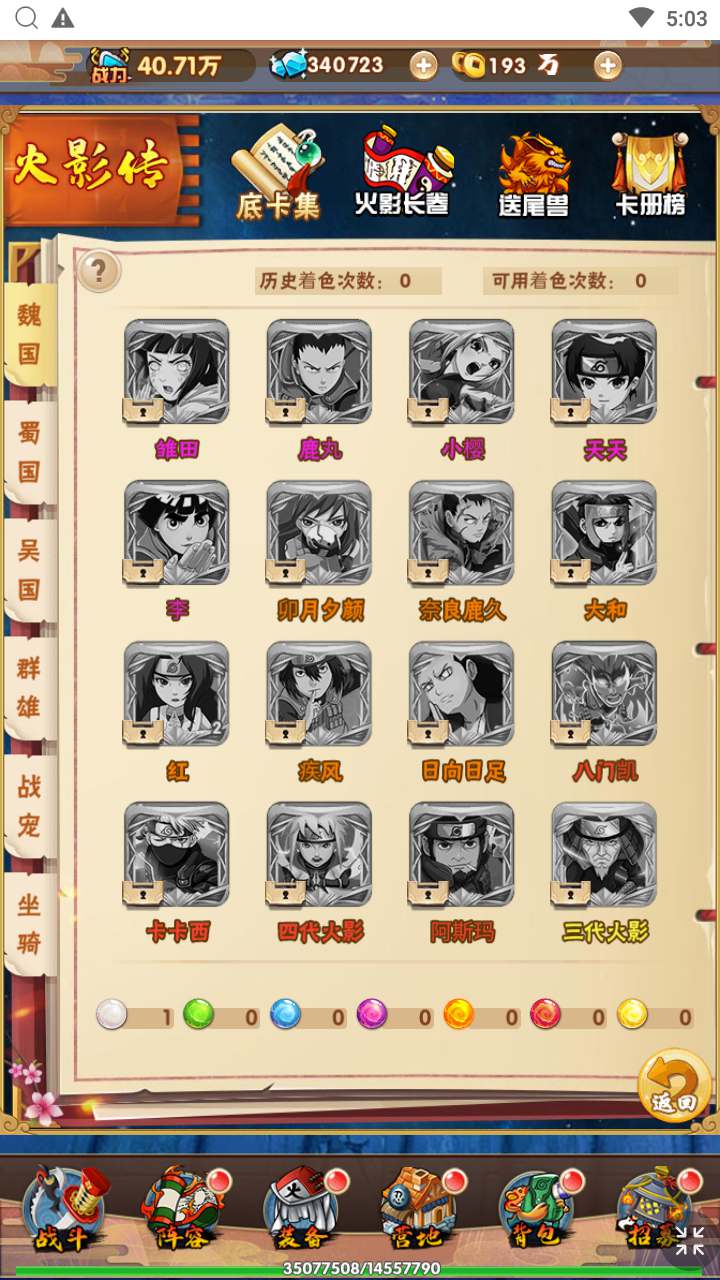Open the question mark help button
The height and width of the screenshot is (1280, 720).
[x=98, y=270]
